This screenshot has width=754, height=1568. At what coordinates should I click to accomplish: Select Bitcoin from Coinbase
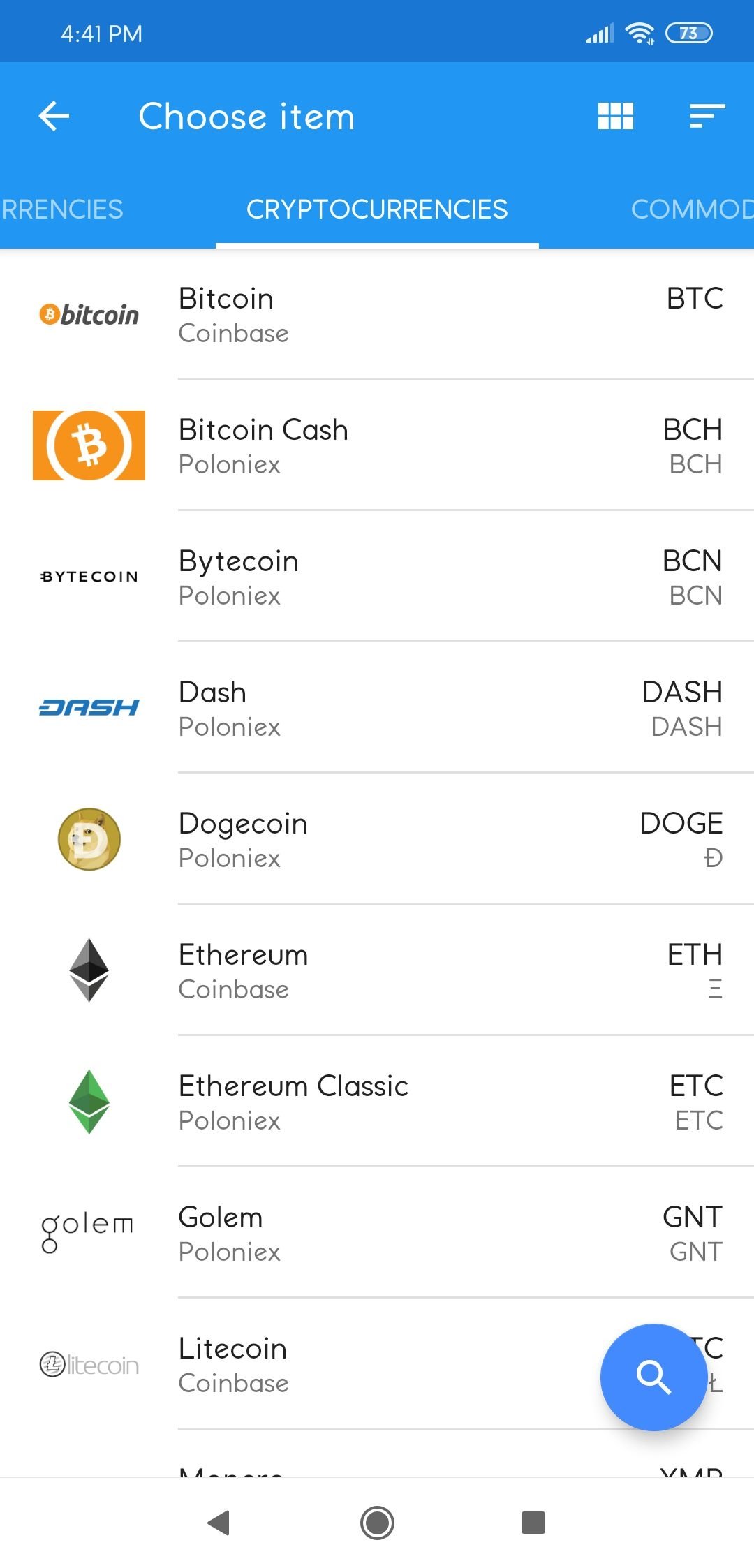[x=377, y=314]
